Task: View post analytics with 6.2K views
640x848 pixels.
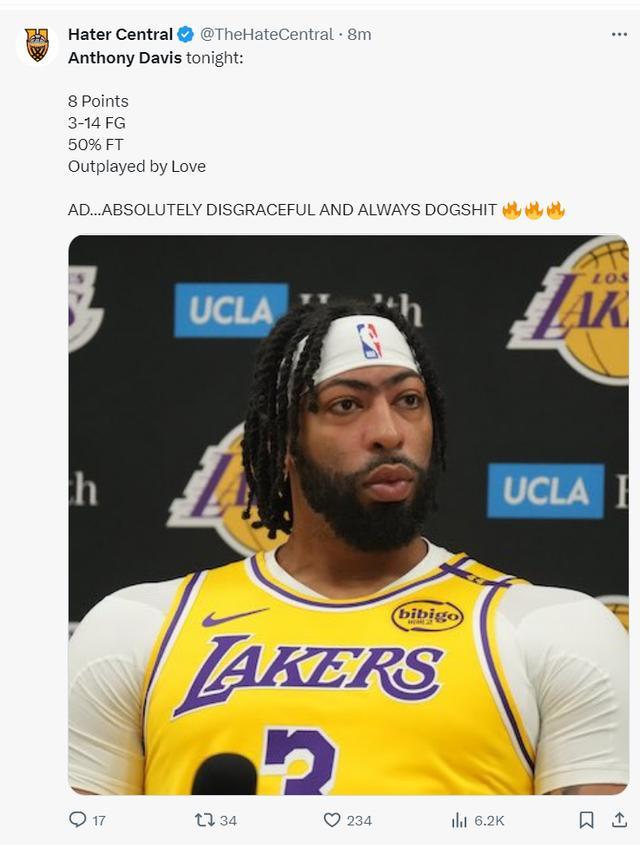Action: click(460, 820)
